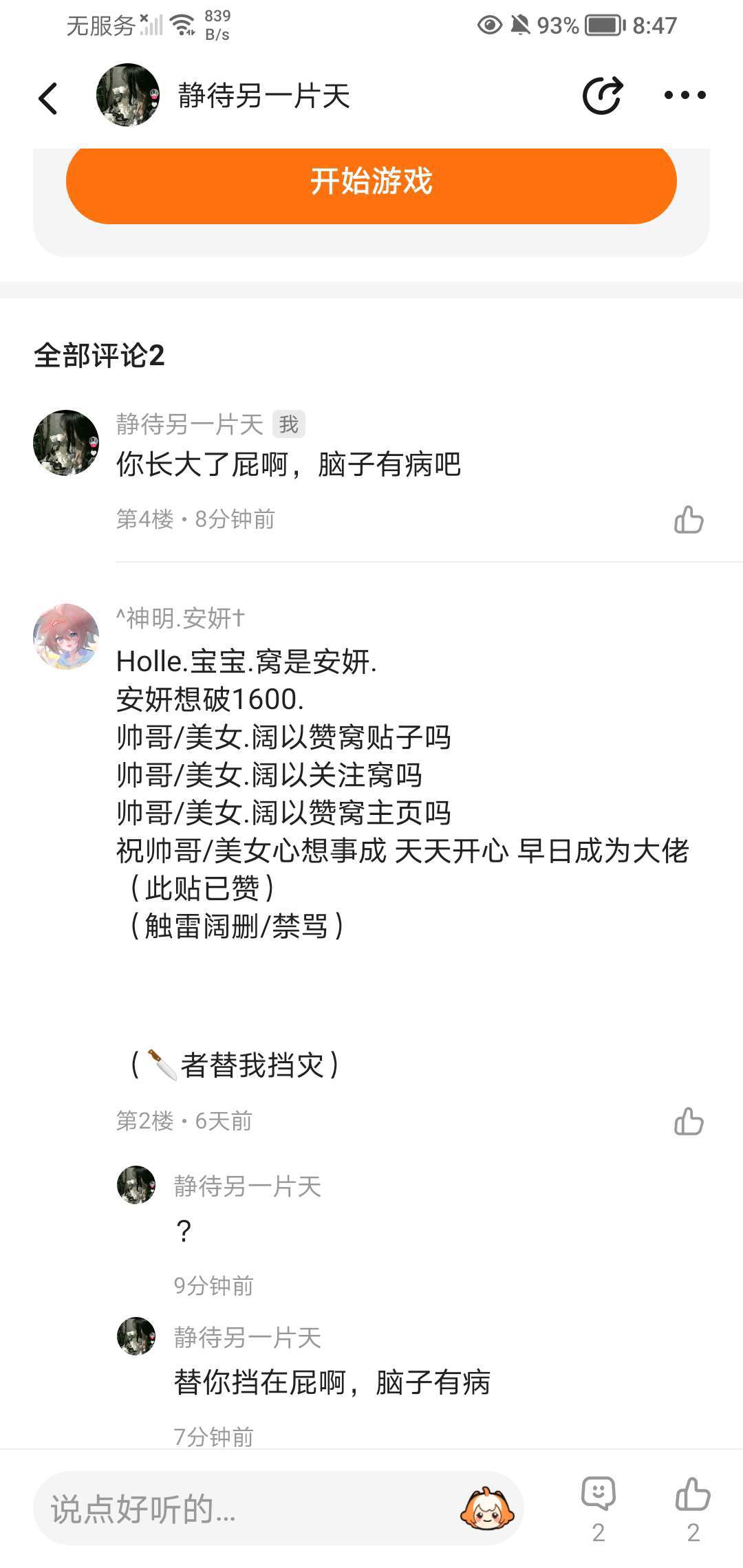Share this post via top share icon

pyautogui.click(x=602, y=96)
